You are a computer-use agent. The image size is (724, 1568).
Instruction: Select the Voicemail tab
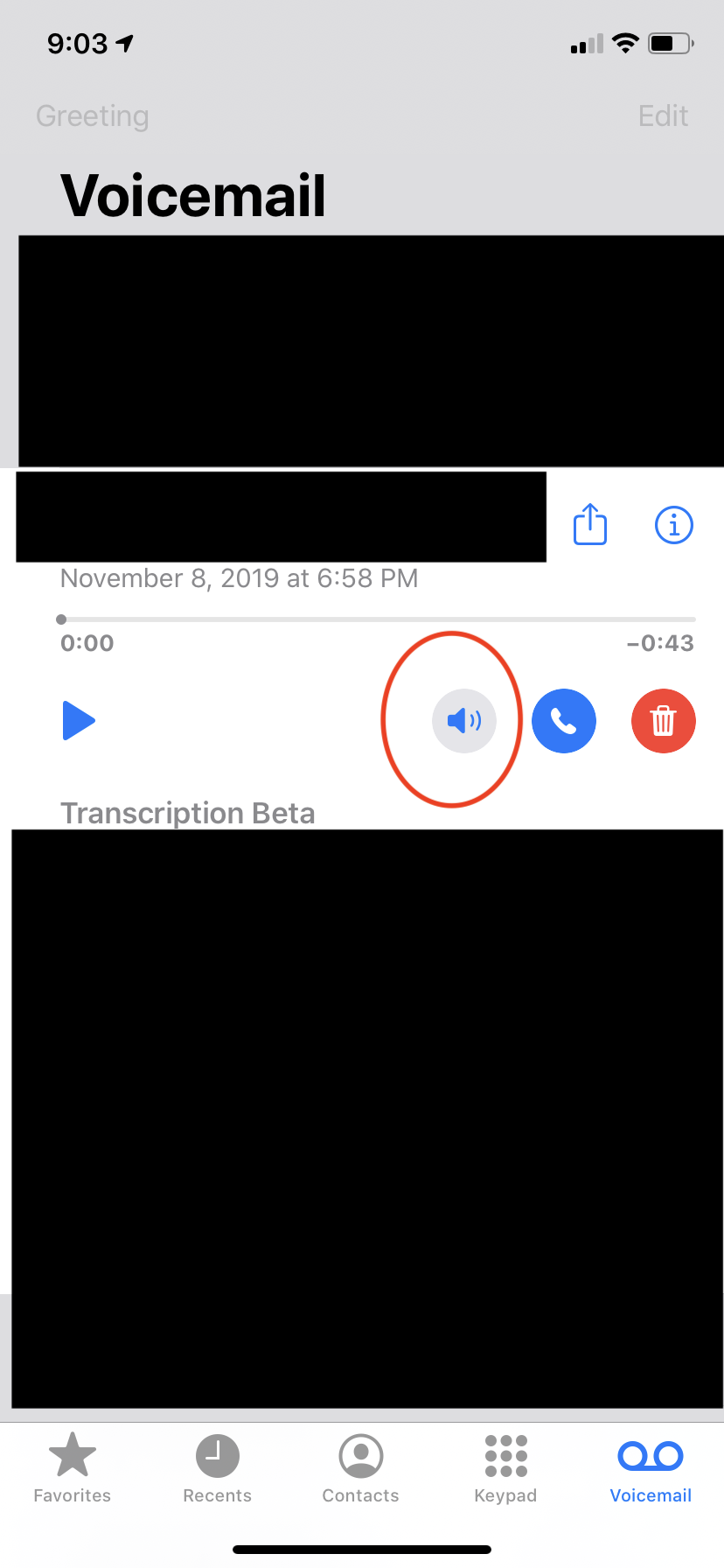(x=651, y=1468)
